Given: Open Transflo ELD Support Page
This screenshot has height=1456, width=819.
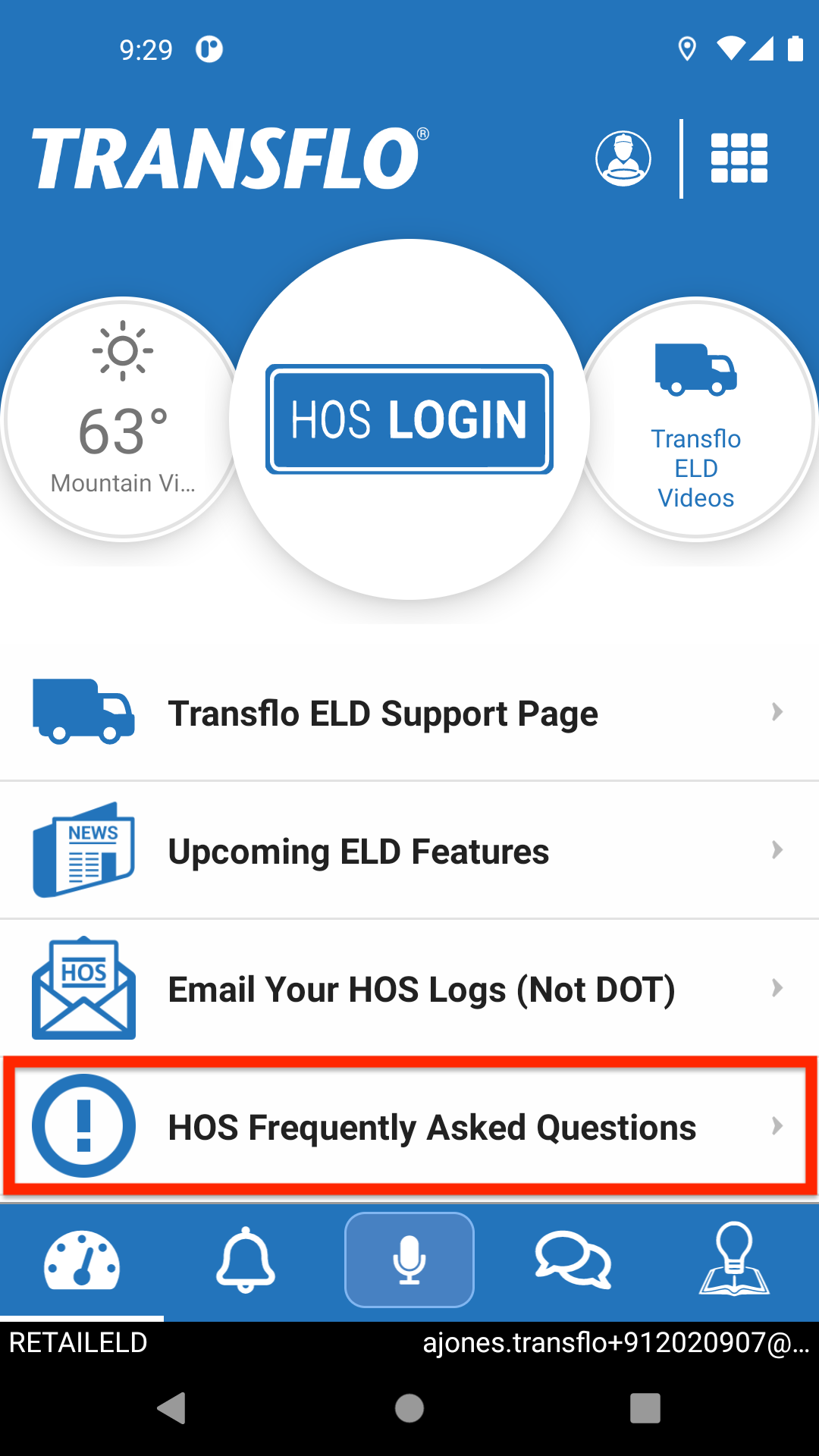Looking at the screenshot, I should (409, 712).
